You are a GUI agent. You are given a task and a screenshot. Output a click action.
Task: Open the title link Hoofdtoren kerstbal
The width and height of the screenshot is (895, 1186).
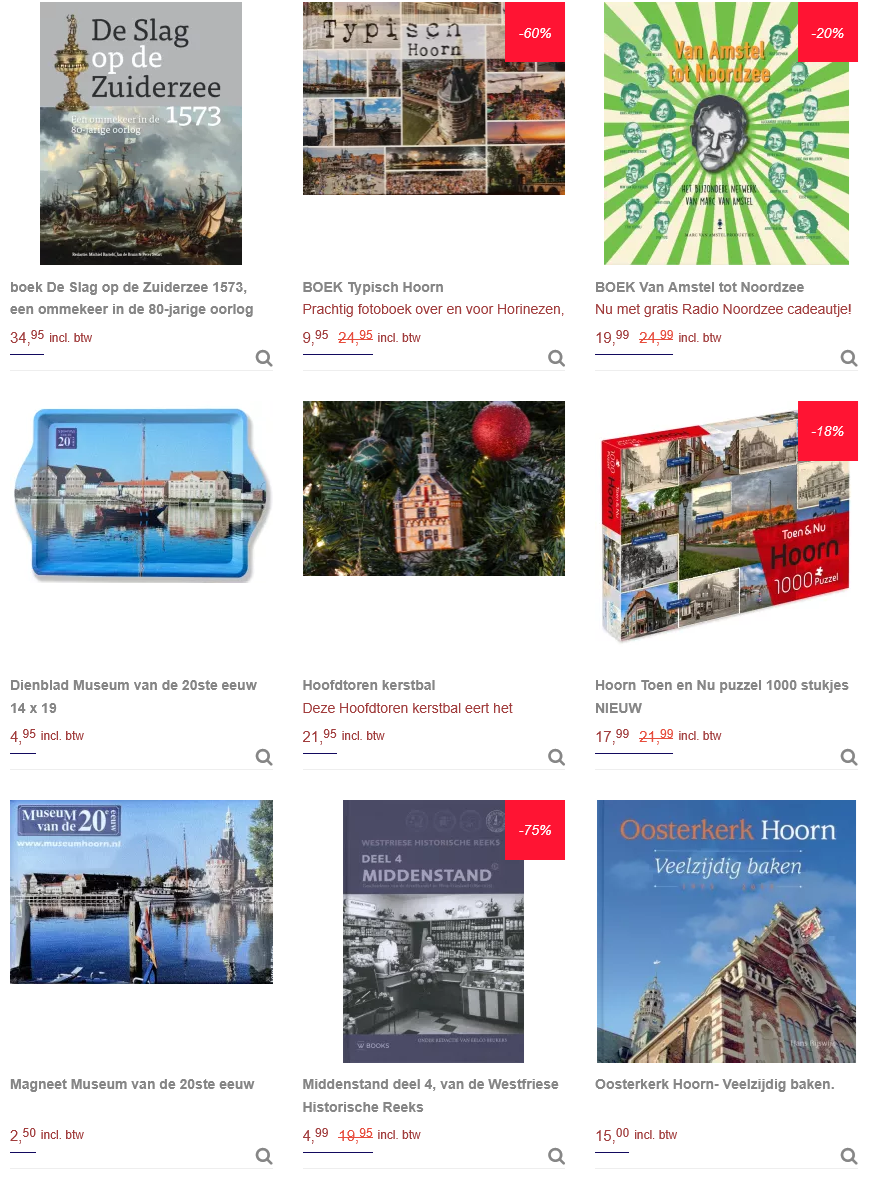(x=369, y=685)
